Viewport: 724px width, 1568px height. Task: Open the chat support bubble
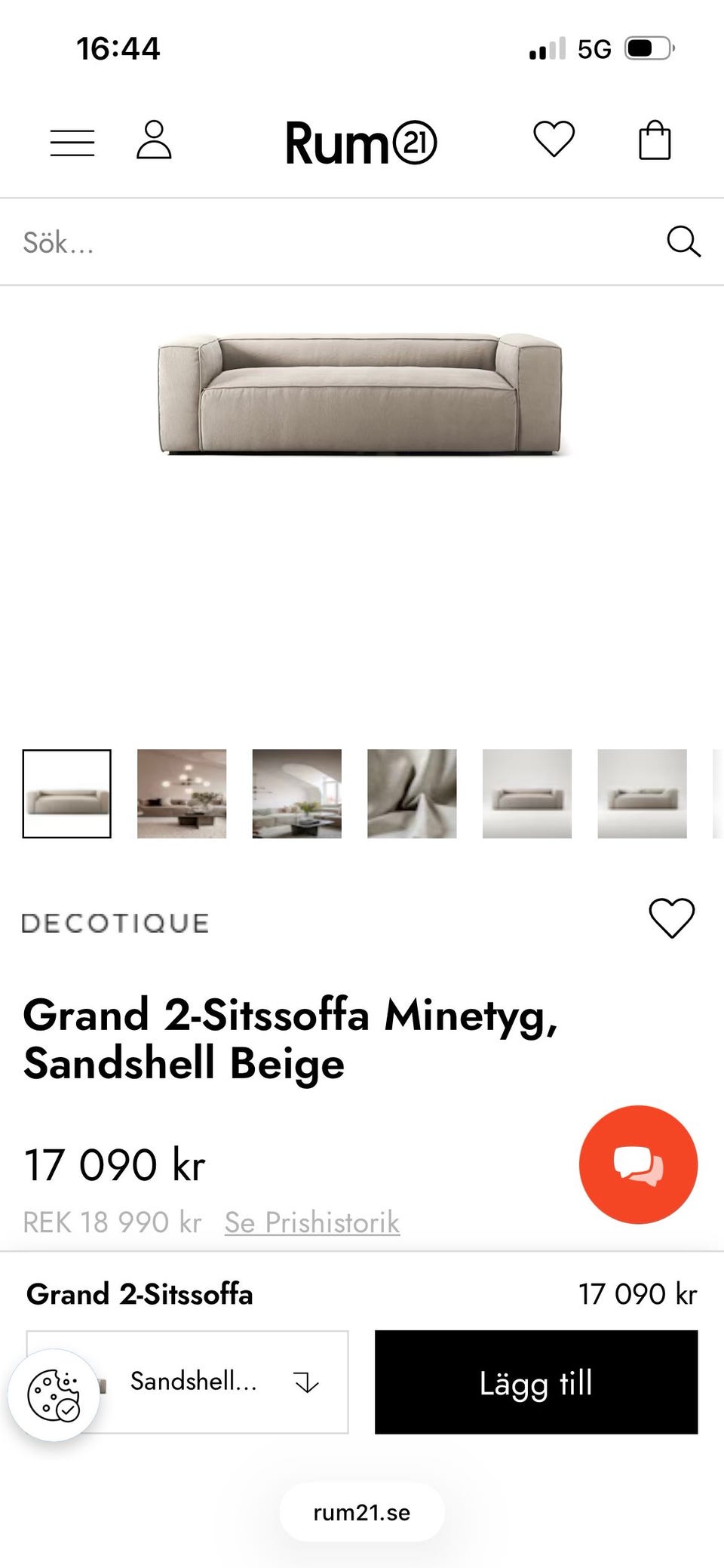tap(637, 1164)
